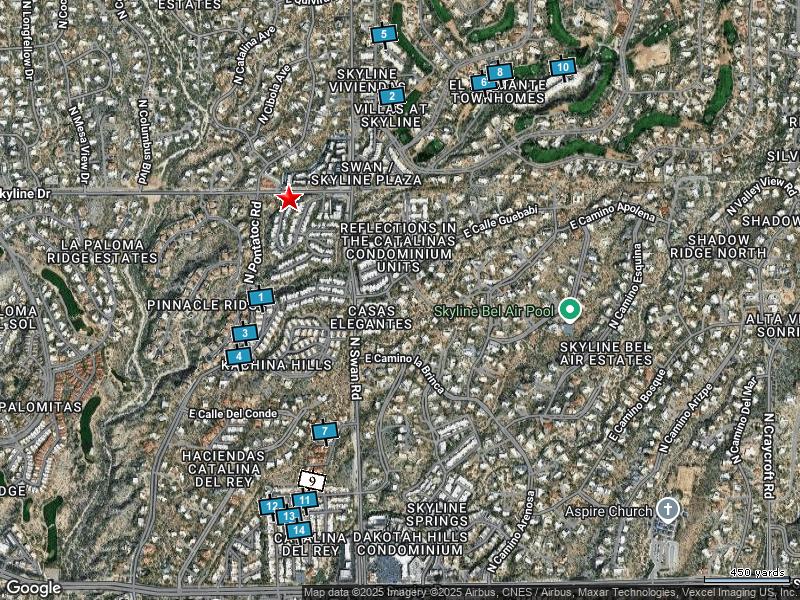Screen dimensions: 800x600
Task: Tap the white marker number 9
Action: pyautogui.click(x=313, y=481)
